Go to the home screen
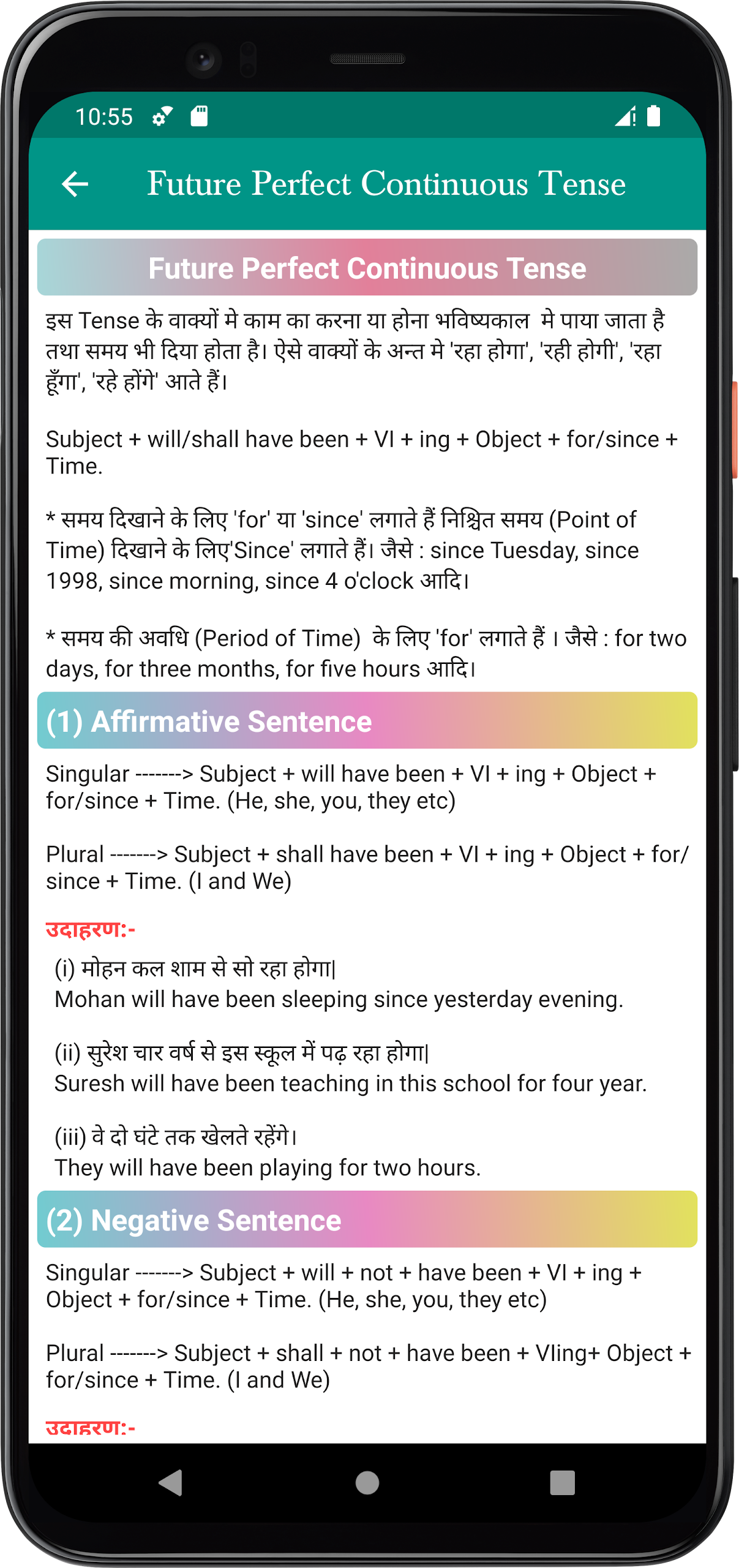 [x=367, y=1483]
